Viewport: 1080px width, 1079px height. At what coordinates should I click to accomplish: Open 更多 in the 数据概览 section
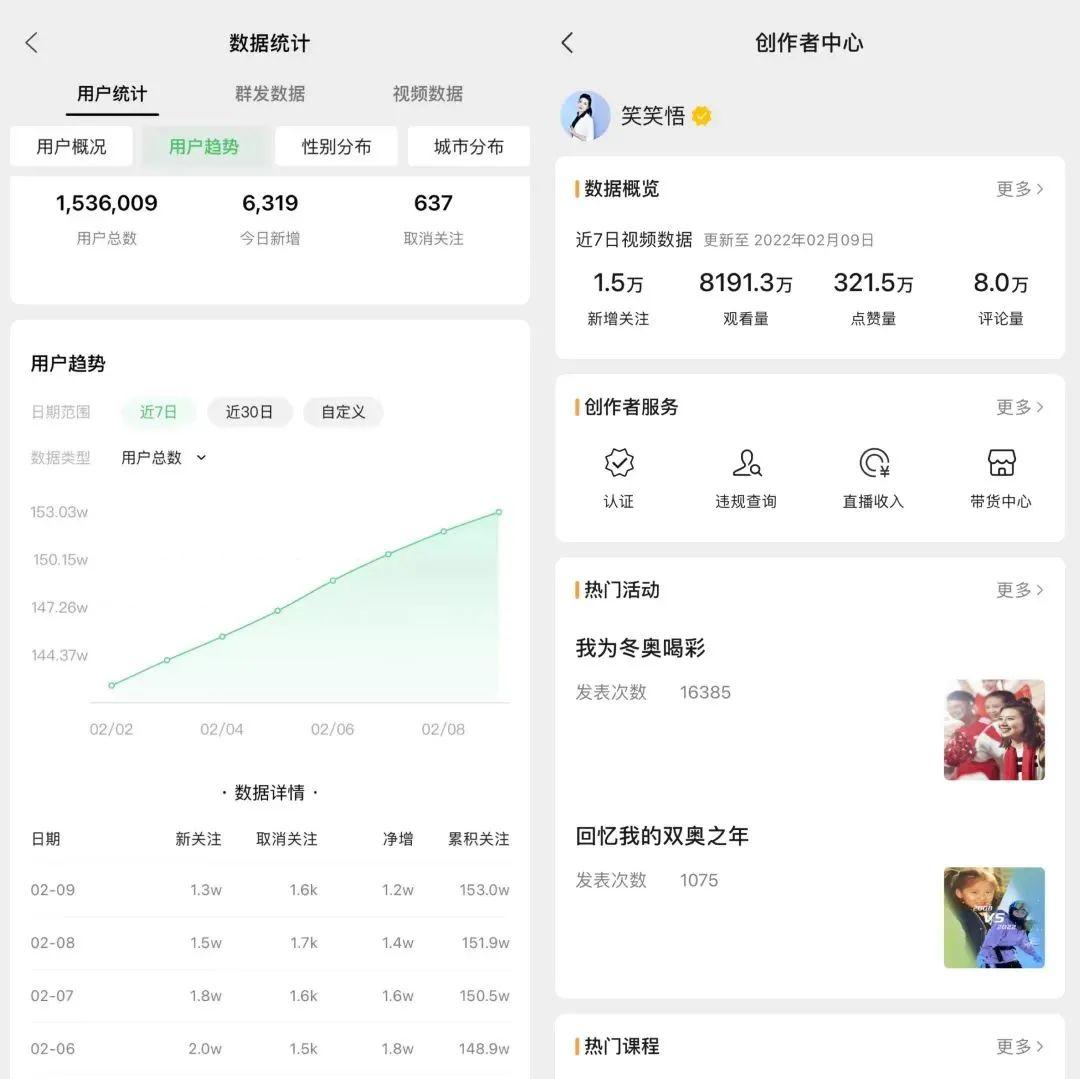pos(1019,189)
